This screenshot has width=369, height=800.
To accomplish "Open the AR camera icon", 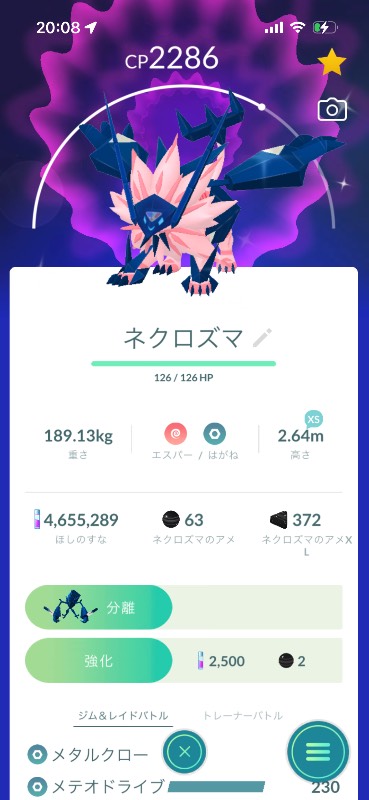I will click(332, 110).
